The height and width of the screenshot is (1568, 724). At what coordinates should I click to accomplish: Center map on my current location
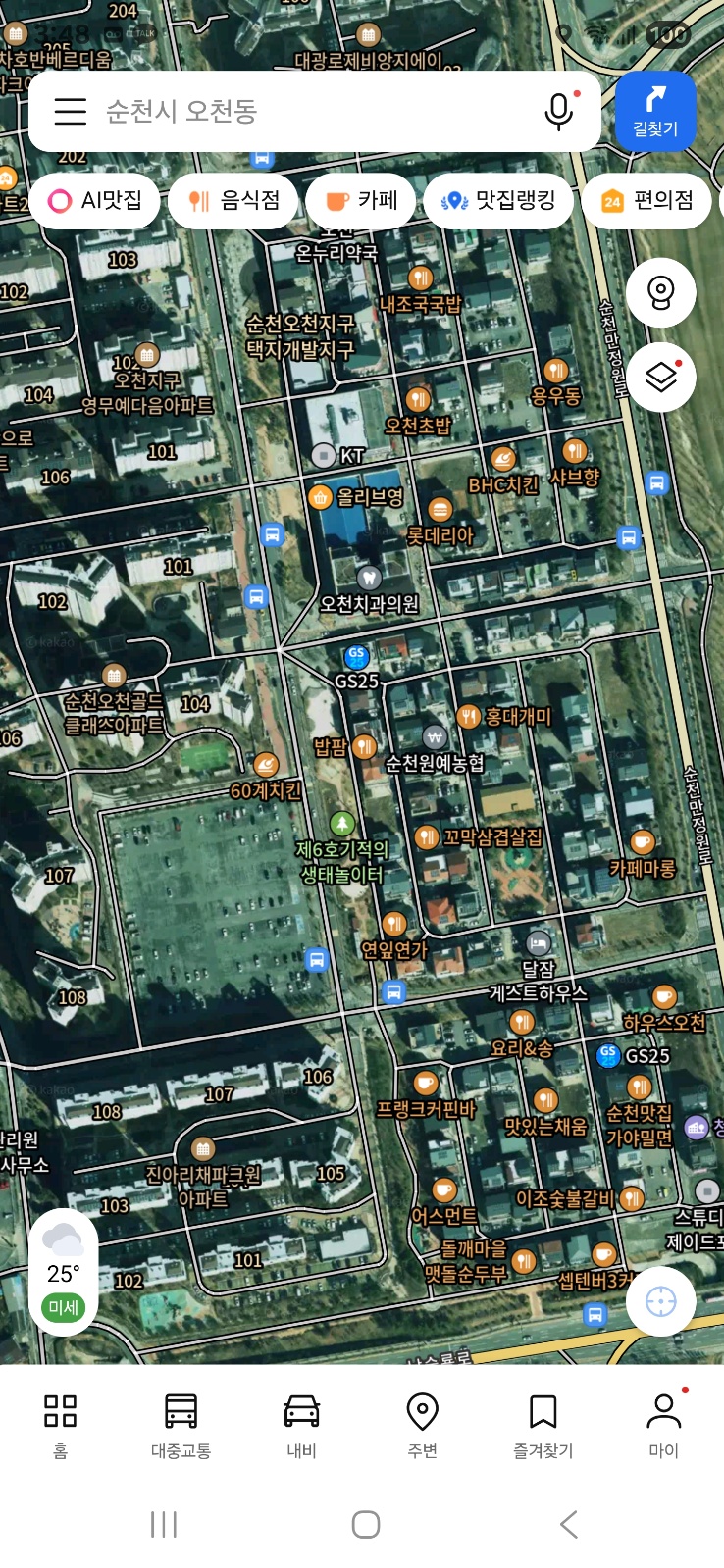click(x=661, y=1301)
